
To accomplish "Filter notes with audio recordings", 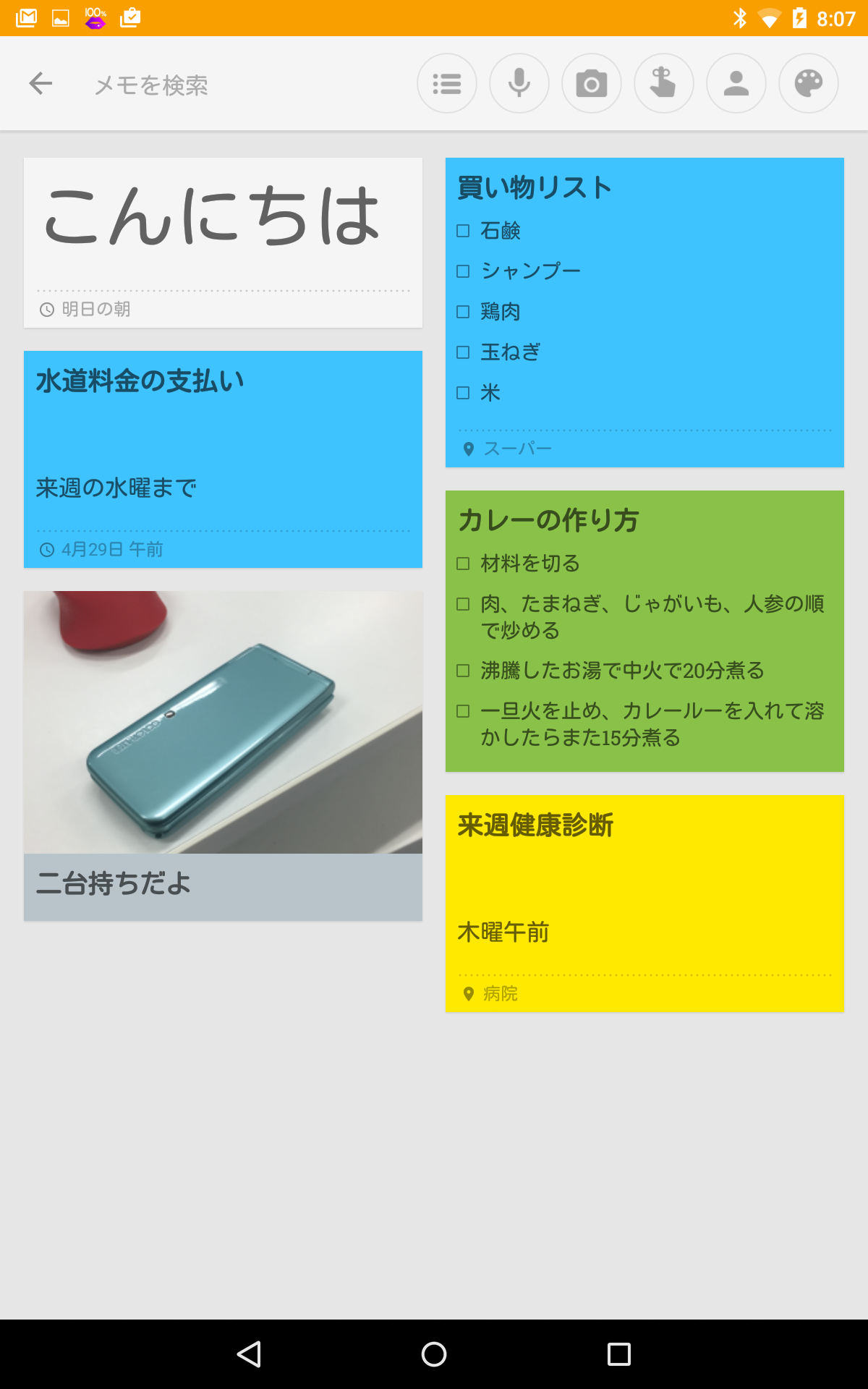I will click(x=519, y=84).
